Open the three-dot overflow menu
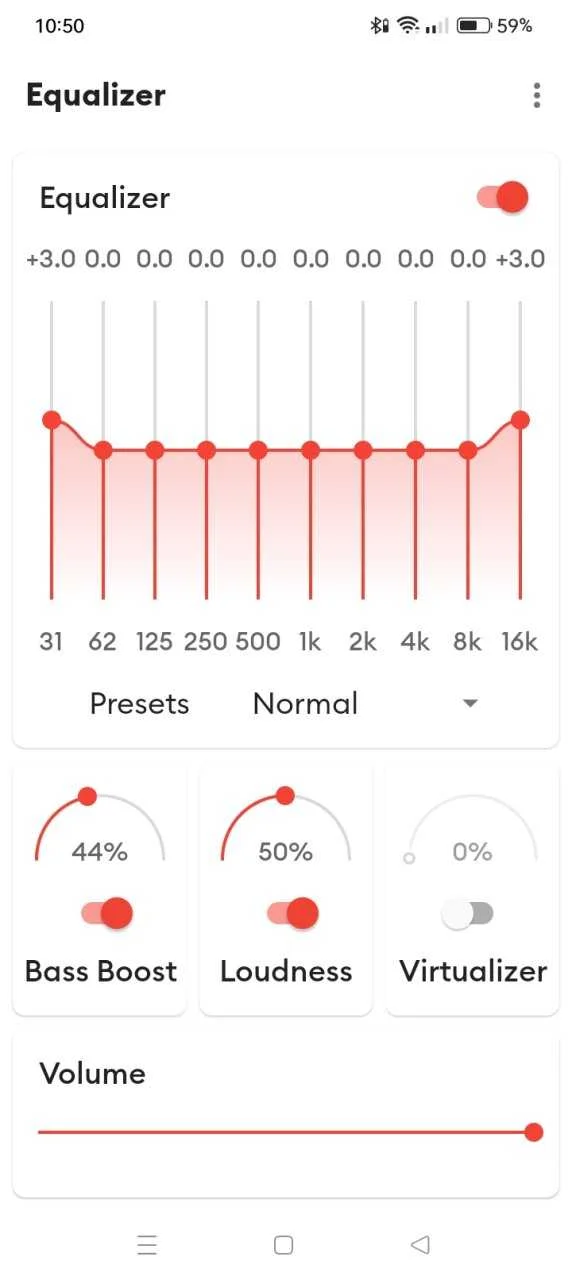 point(537,96)
